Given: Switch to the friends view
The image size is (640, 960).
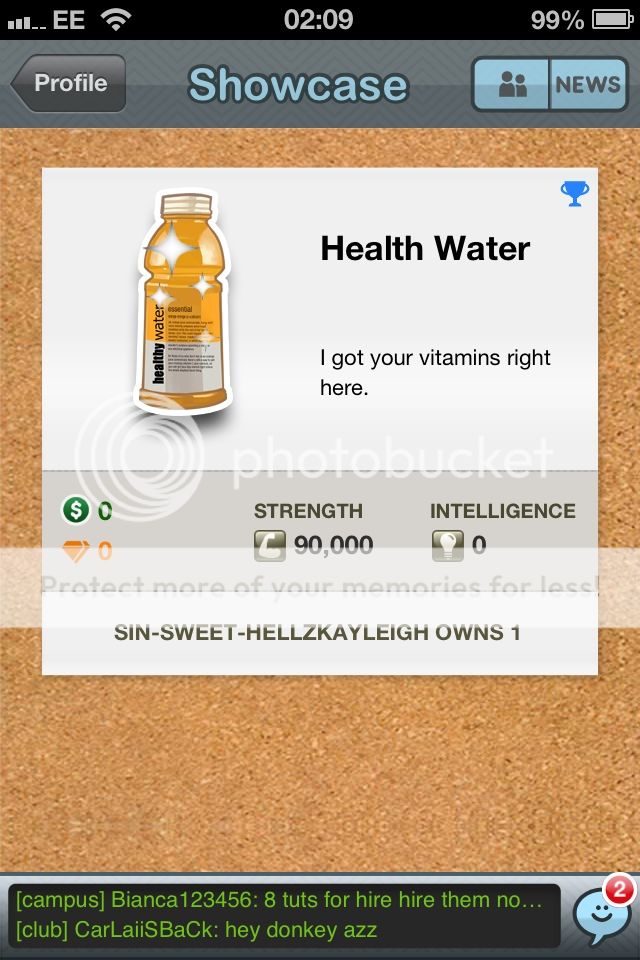Looking at the screenshot, I should [x=512, y=84].
